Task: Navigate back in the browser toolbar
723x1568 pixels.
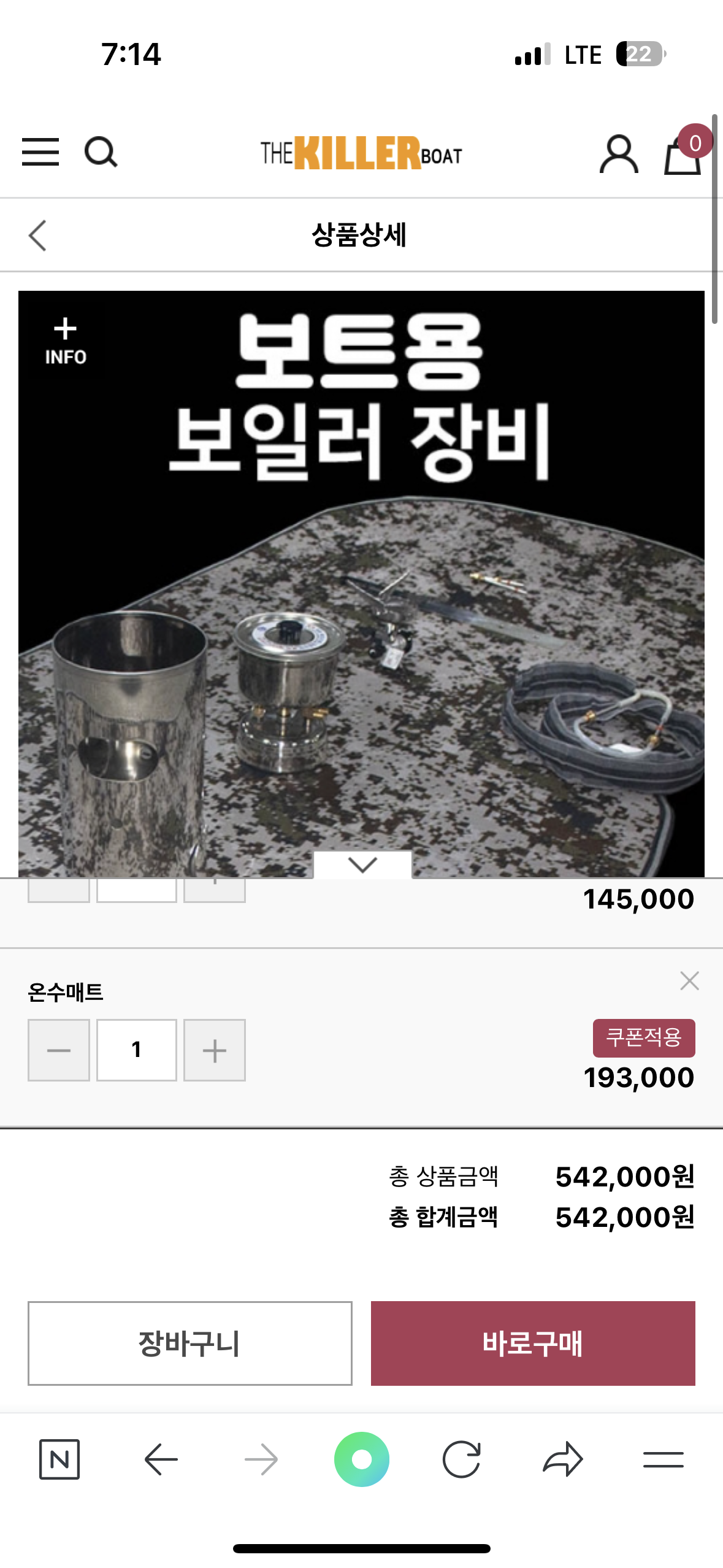Action: tap(161, 1459)
